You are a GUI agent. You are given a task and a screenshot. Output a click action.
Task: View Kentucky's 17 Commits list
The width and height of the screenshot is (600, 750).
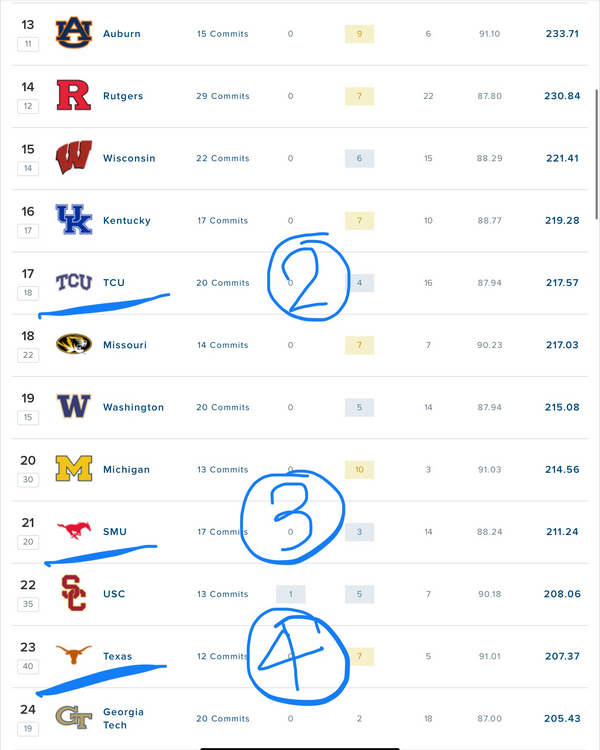point(222,221)
